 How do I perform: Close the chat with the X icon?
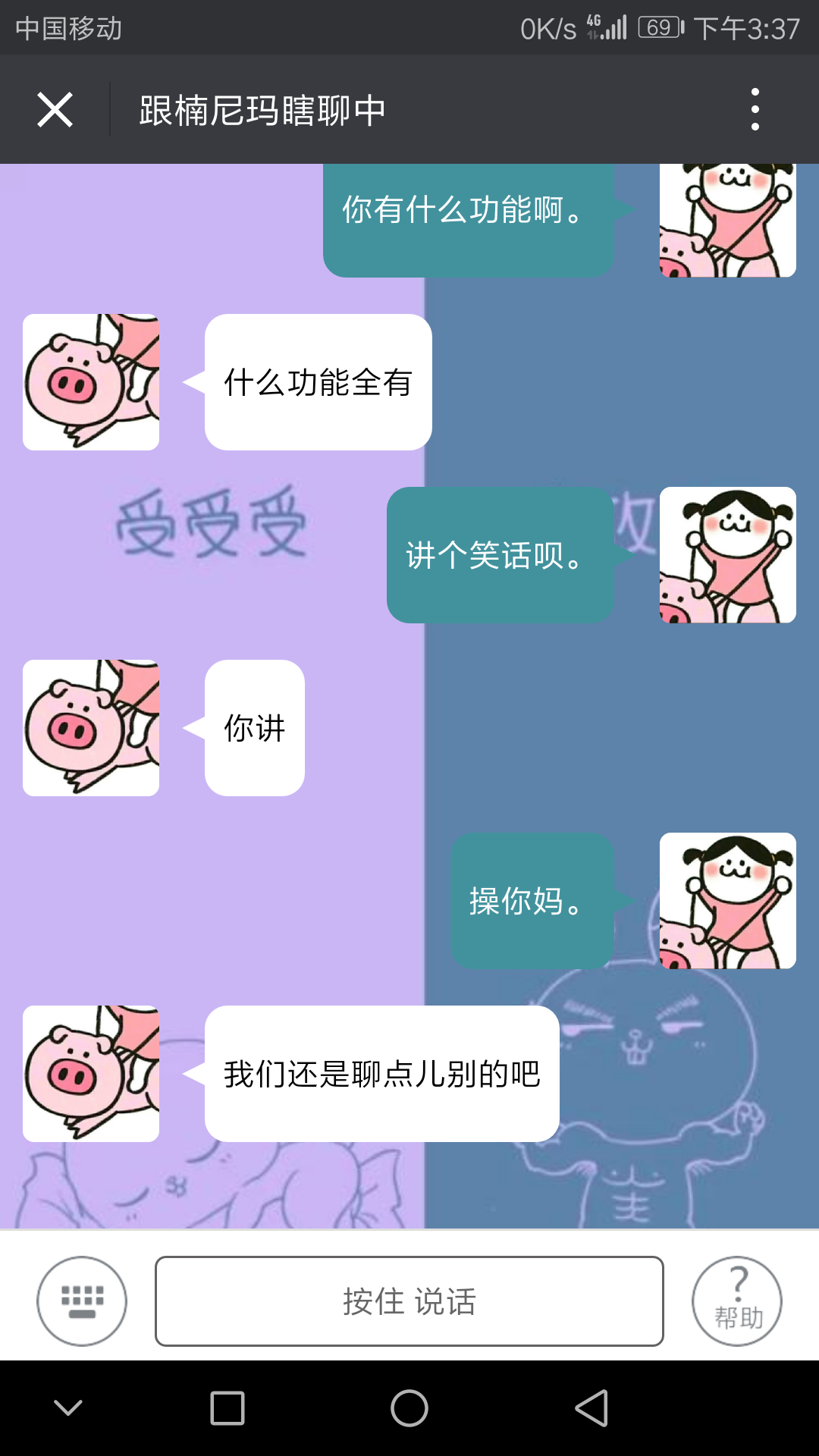(54, 108)
